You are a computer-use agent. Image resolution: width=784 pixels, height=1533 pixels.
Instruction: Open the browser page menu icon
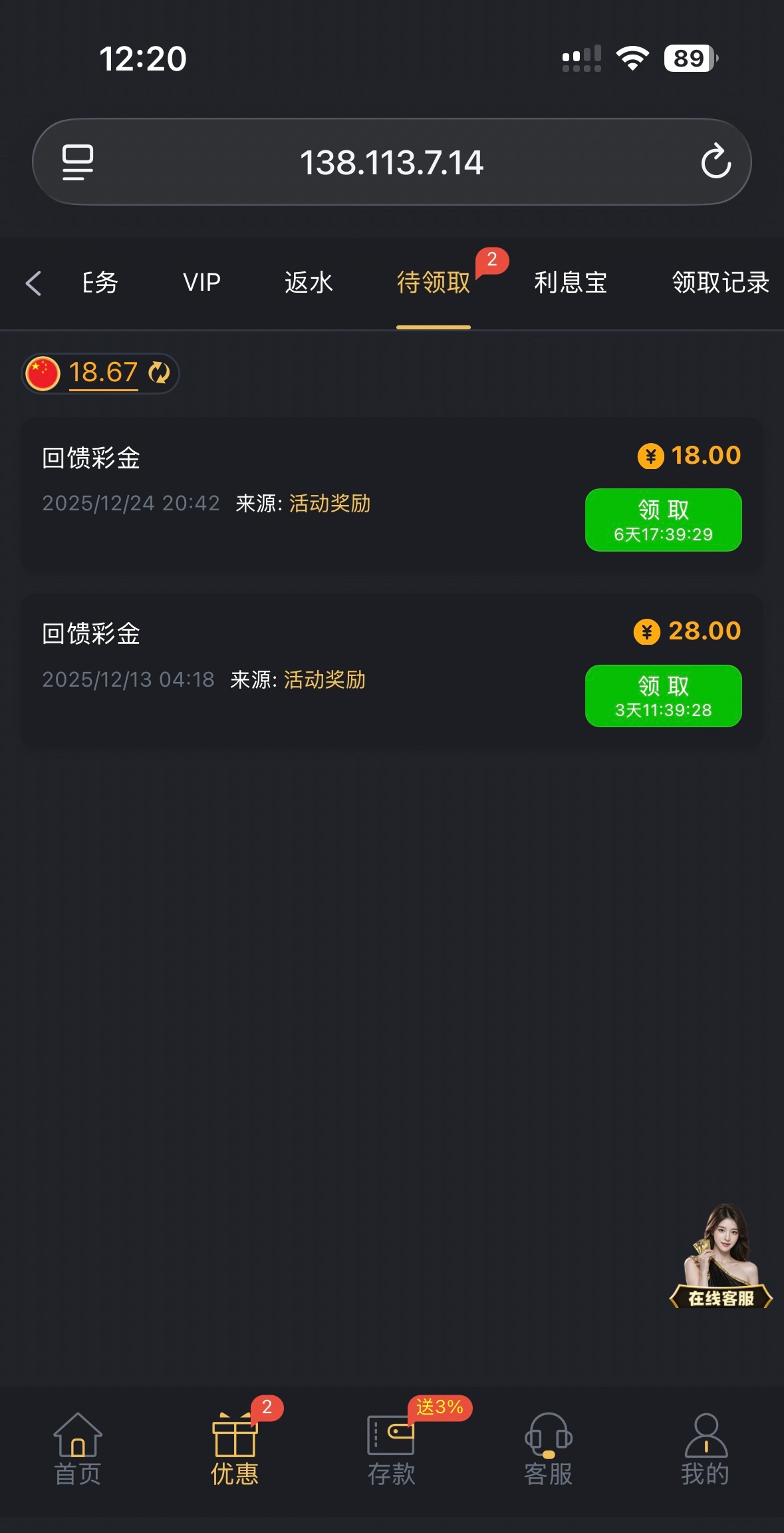tap(78, 162)
